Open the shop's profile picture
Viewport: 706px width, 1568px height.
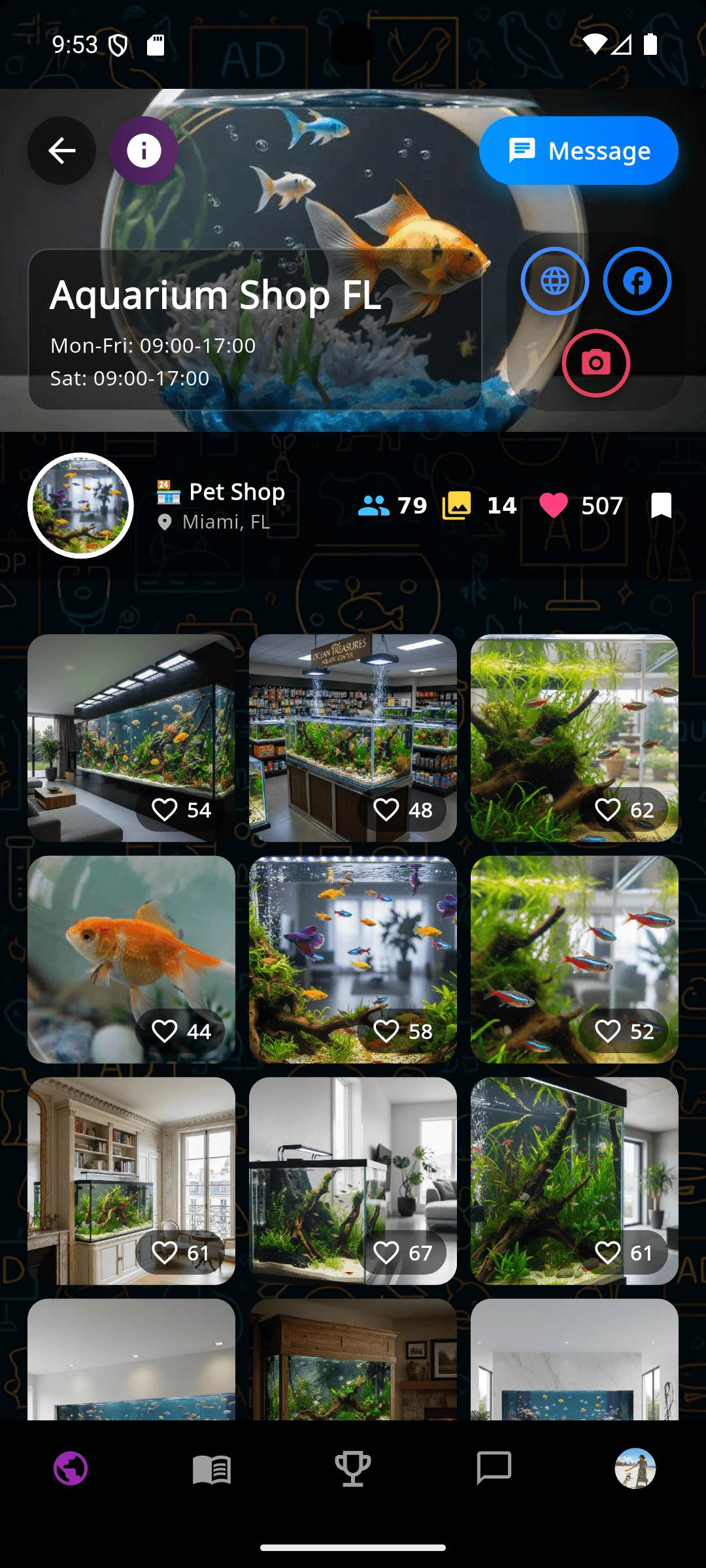pyautogui.click(x=80, y=506)
